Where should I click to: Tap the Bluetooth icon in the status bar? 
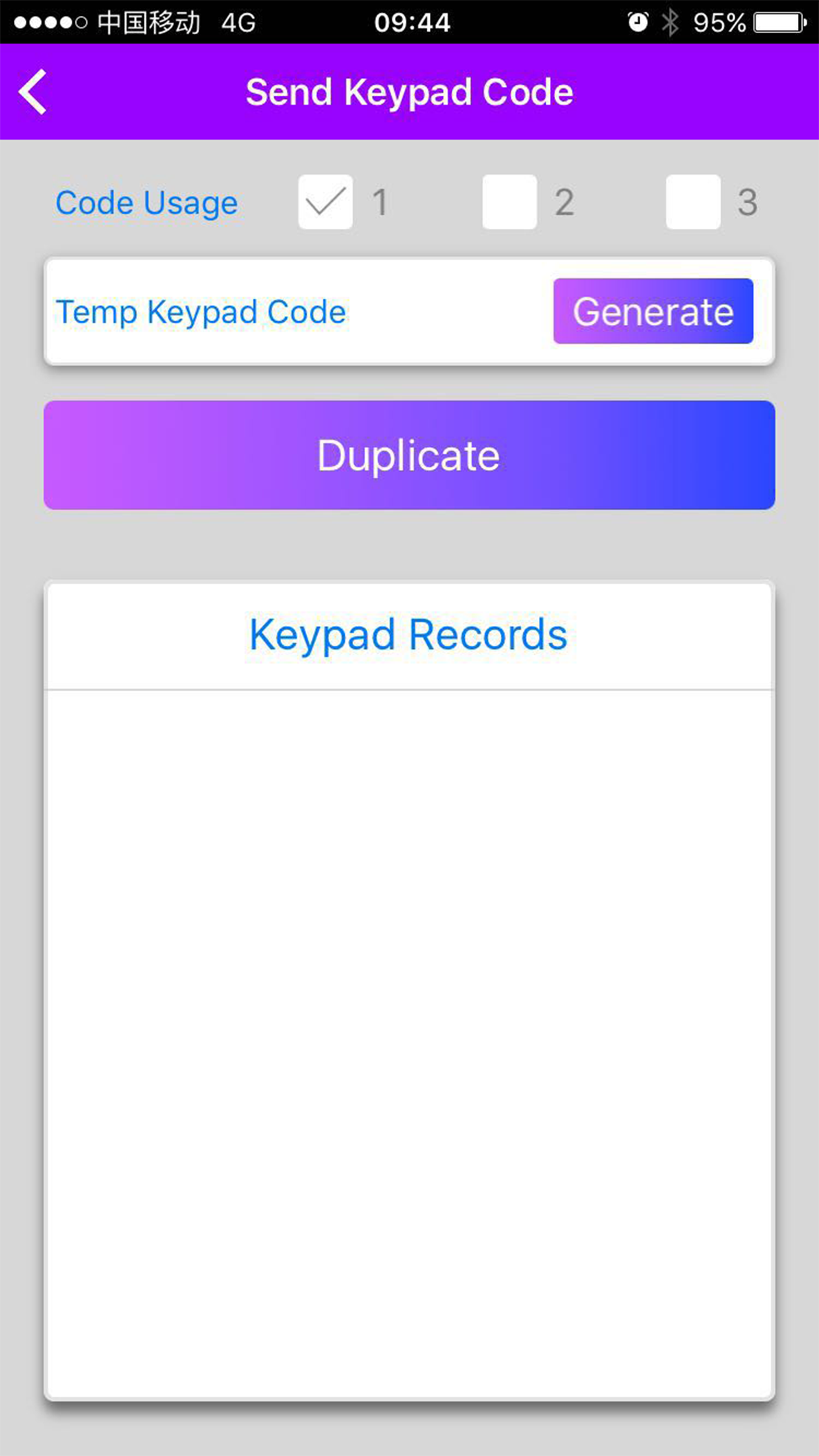(x=671, y=22)
